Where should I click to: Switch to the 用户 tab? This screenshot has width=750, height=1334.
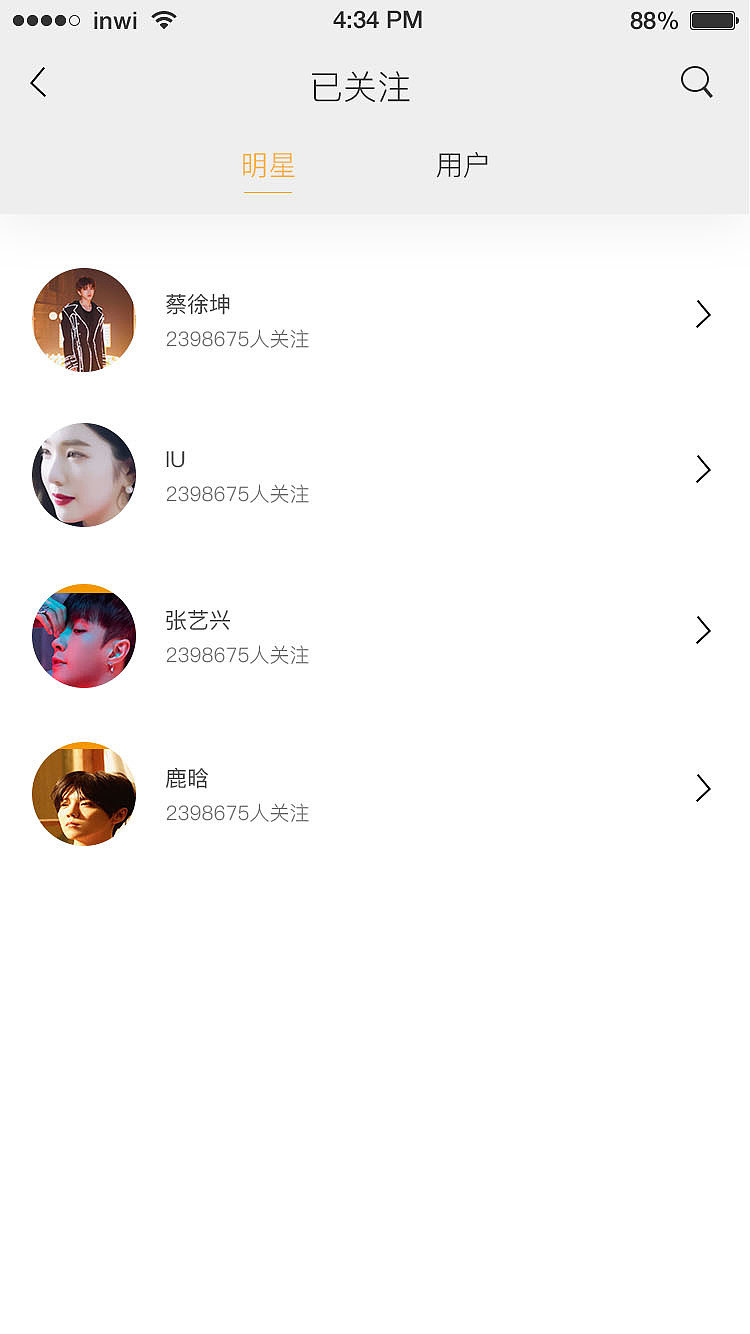[462, 164]
